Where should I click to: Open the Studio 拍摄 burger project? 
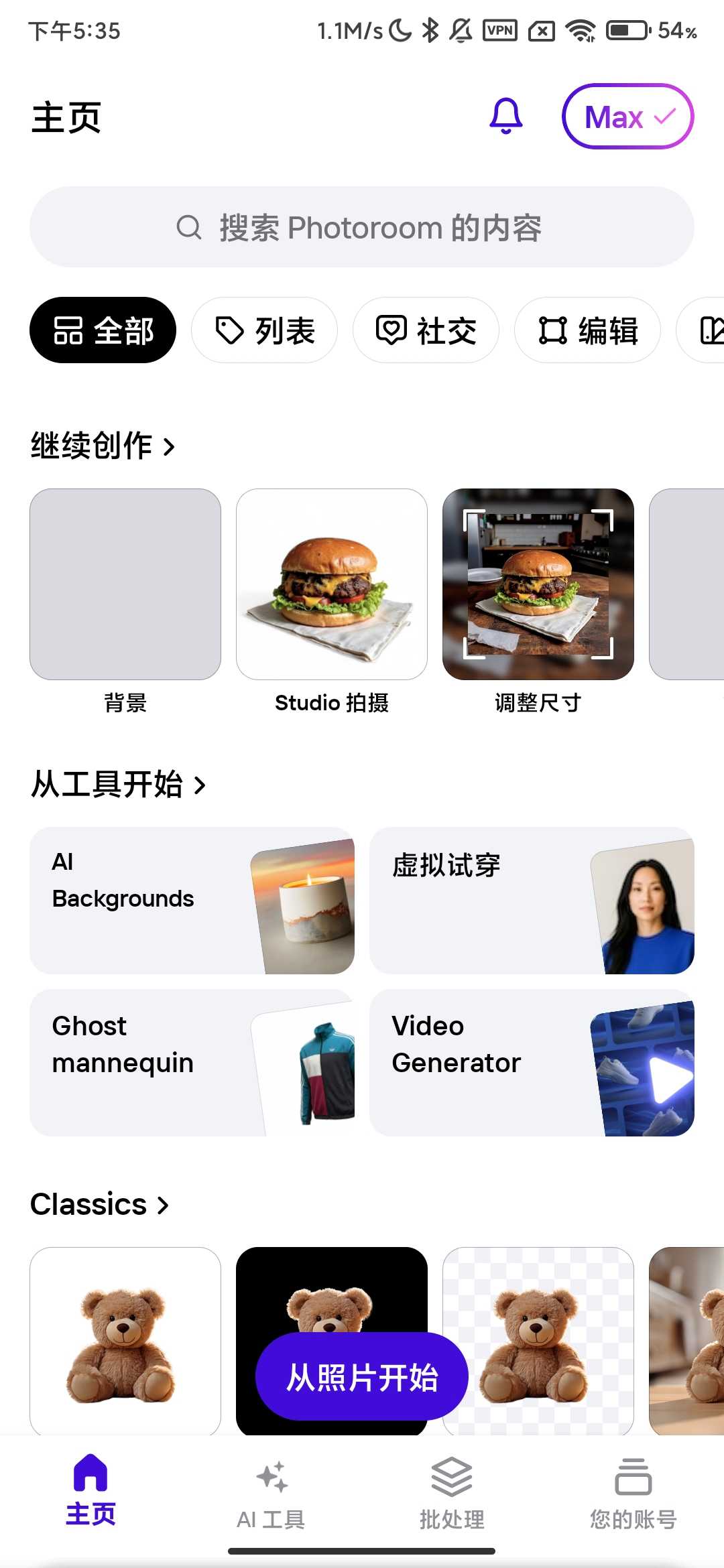point(332,584)
